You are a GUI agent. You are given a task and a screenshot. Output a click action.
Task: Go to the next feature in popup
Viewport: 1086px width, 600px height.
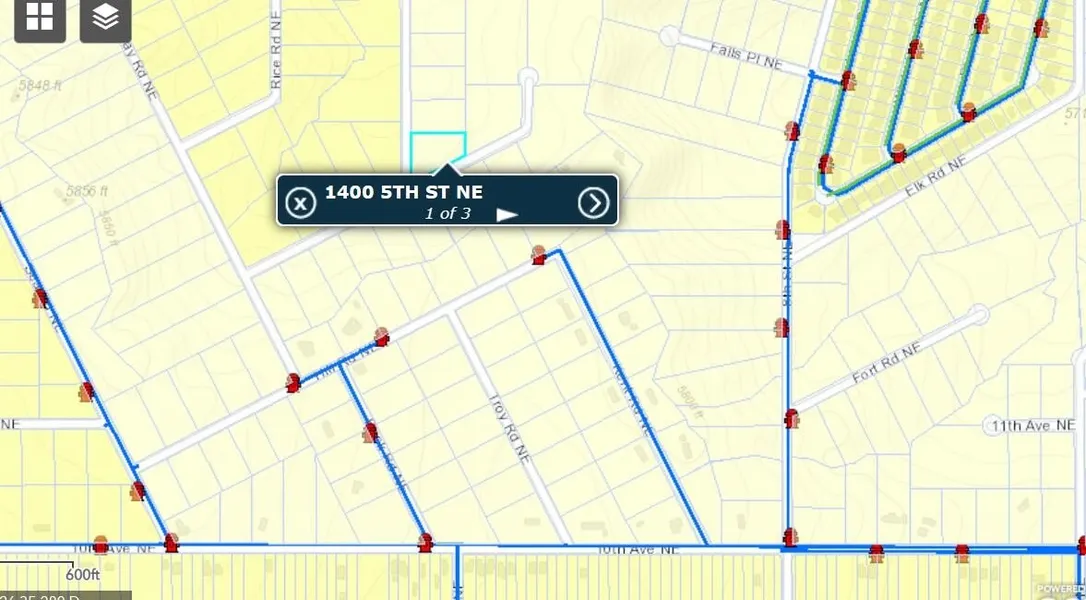click(593, 203)
